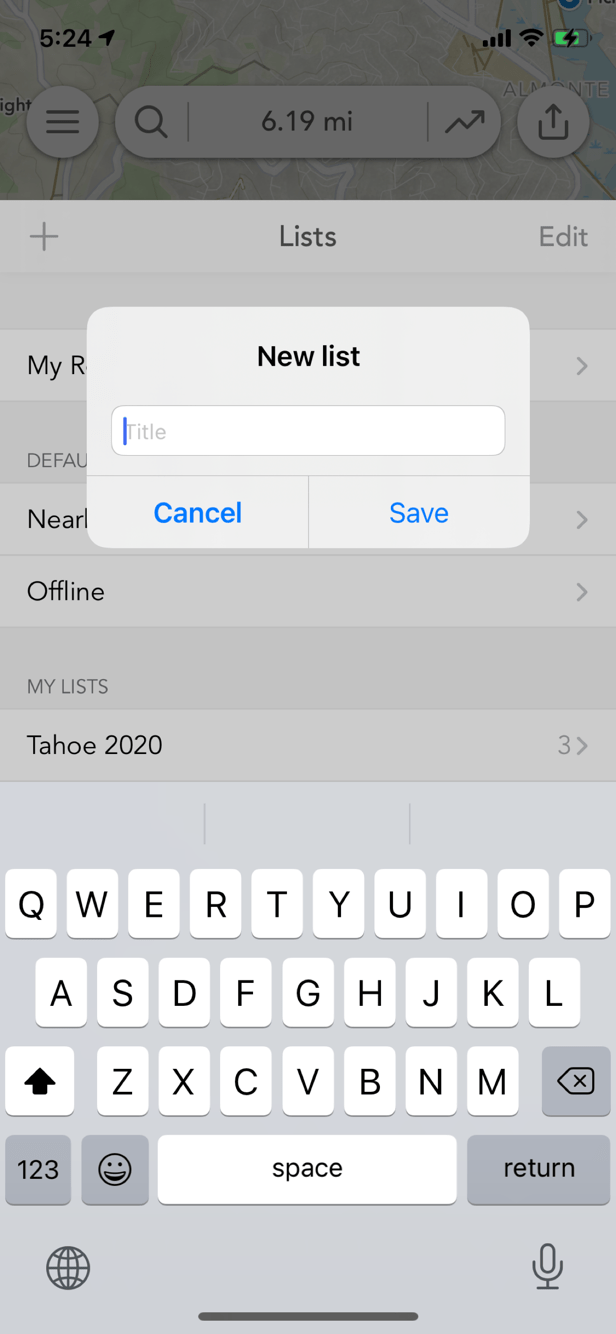The width and height of the screenshot is (616, 1334).
Task: Type the letter T key
Action: pyautogui.click(x=277, y=904)
